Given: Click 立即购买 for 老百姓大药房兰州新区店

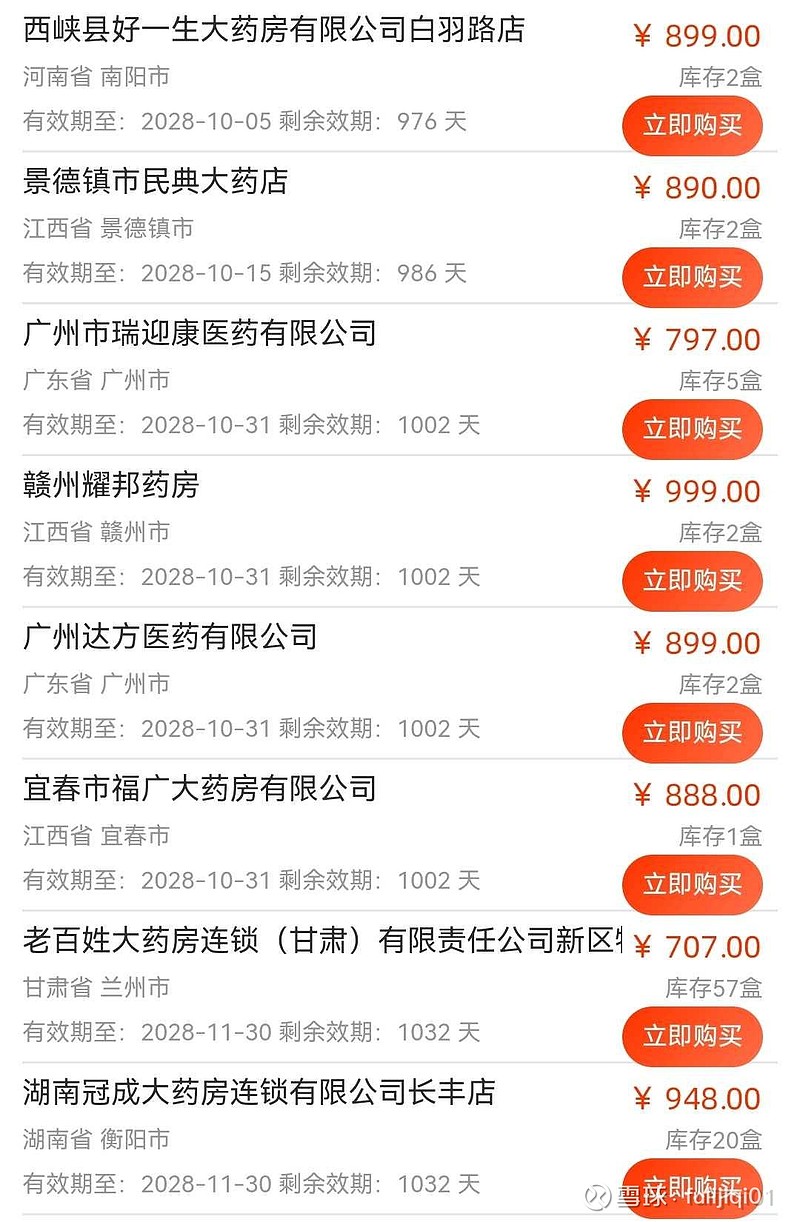Looking at the screenshot, I should (x=692, y=1036).
